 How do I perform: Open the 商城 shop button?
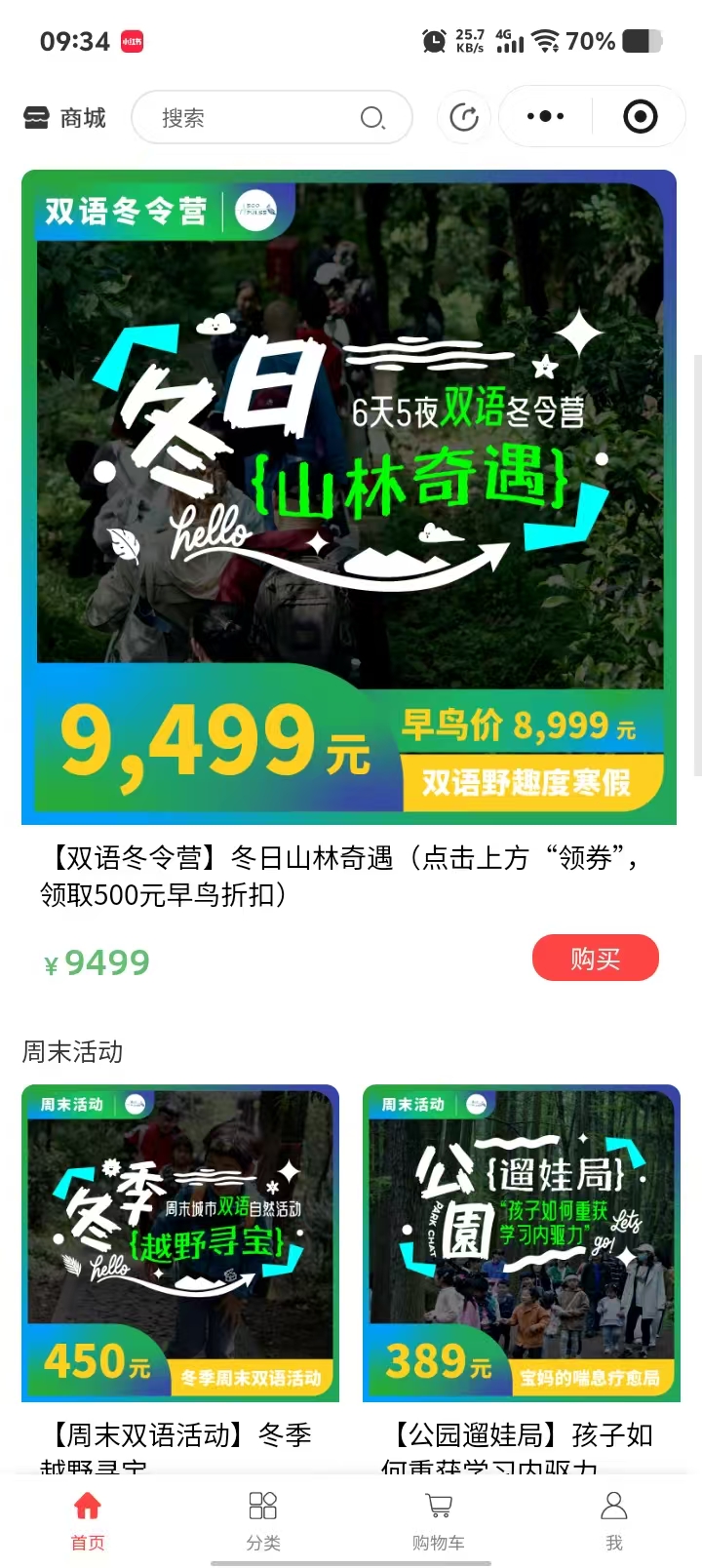64,118
